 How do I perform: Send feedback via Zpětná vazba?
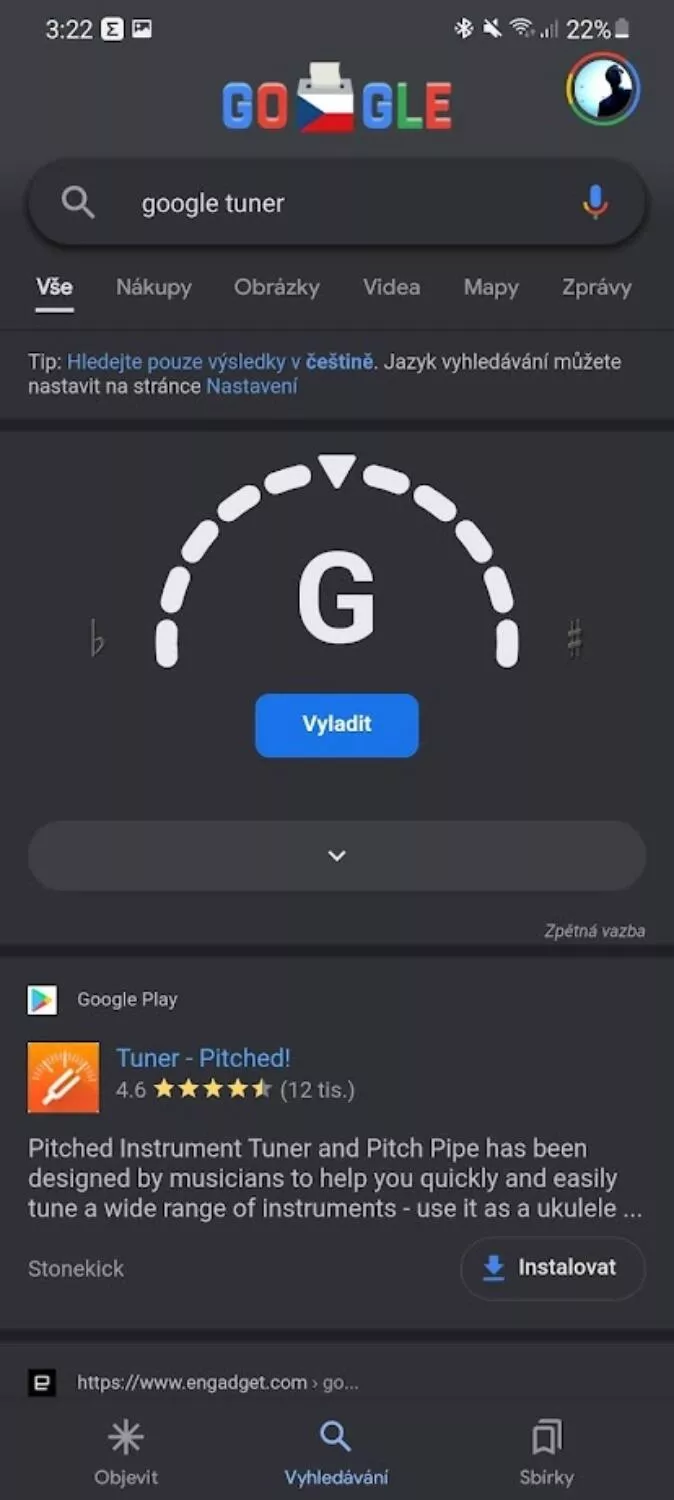[x=594, y=931]
